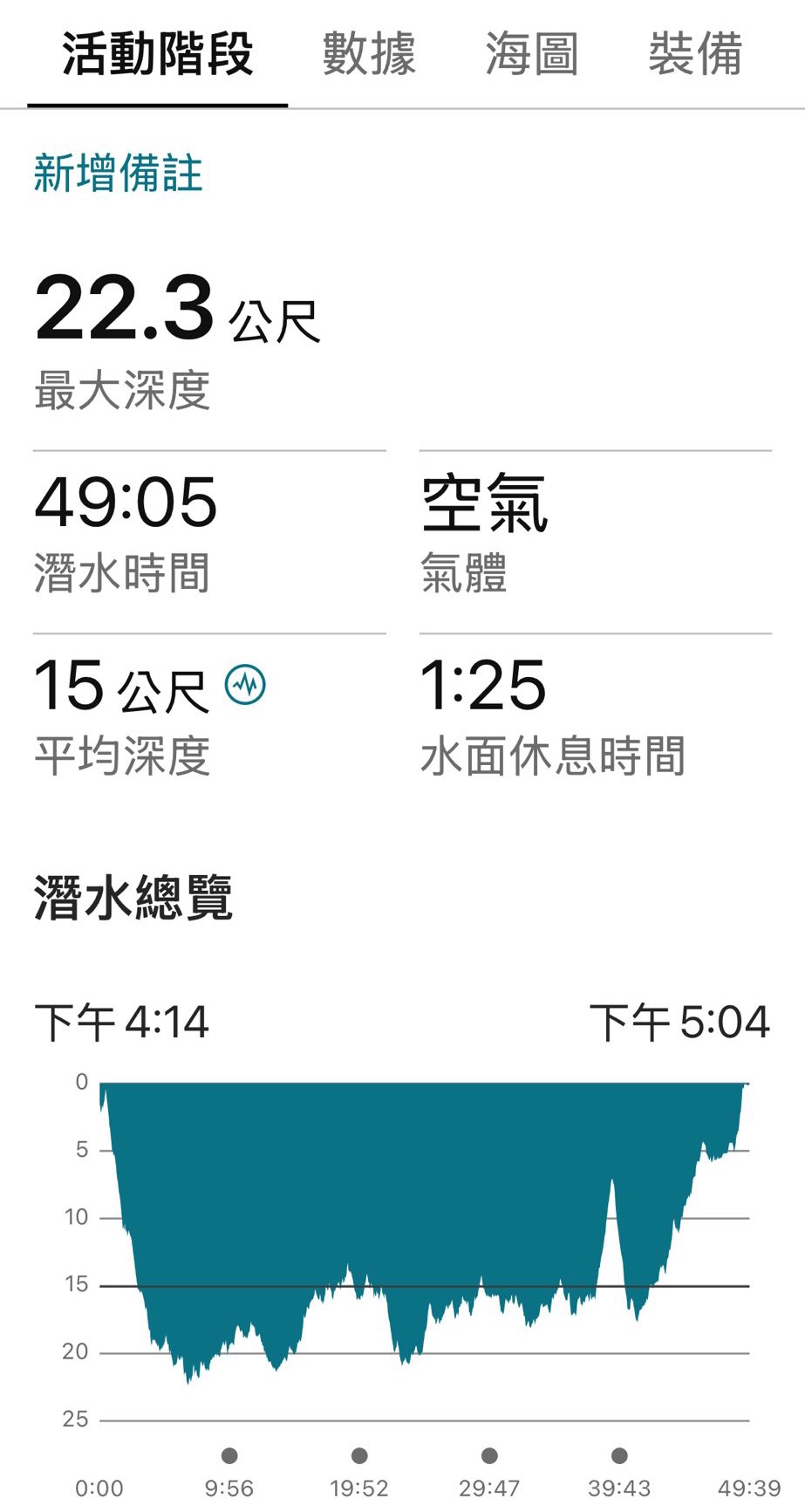Switch to the 數據 tab

coord(369,54)
